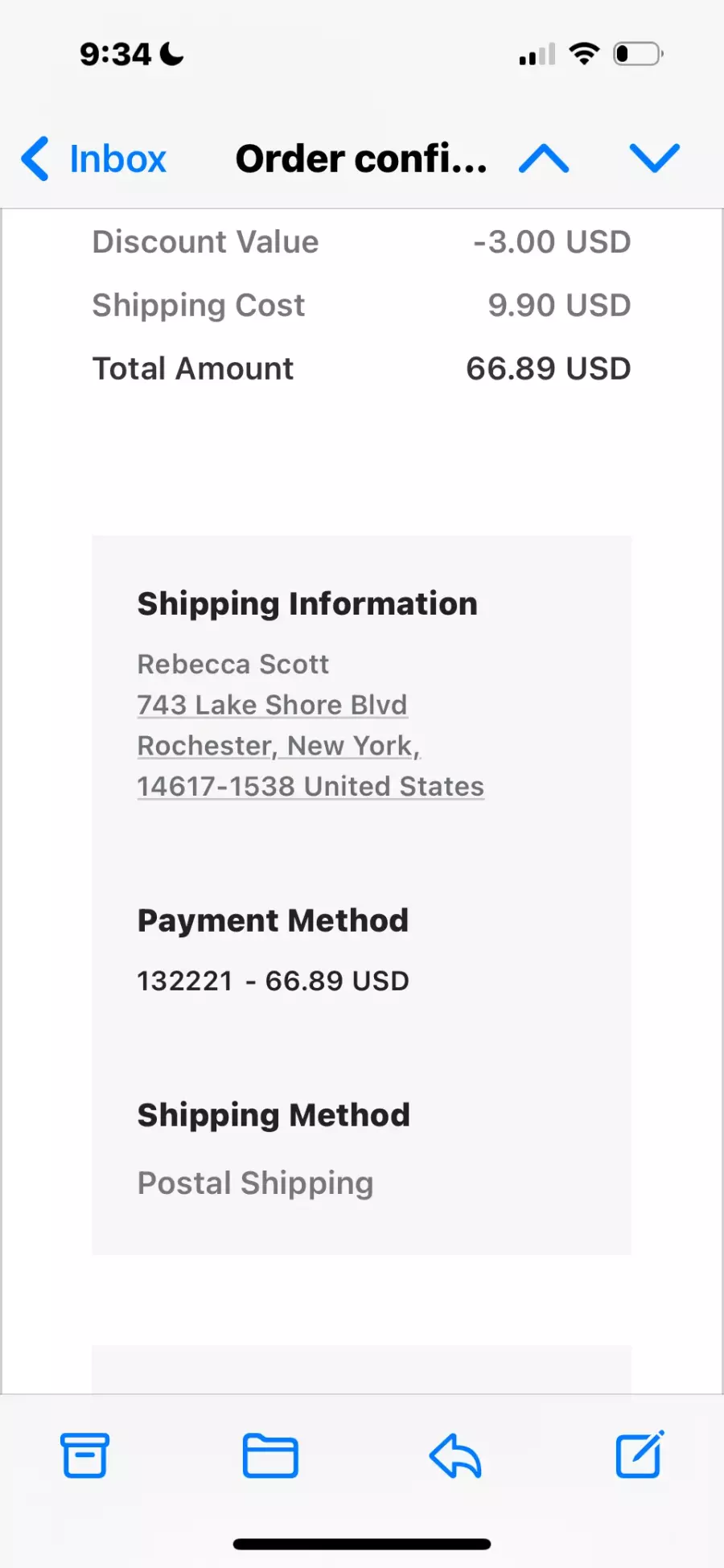Go back to the Inbox
Screen dimensions: 724x1568
click(x=93, y=158)
